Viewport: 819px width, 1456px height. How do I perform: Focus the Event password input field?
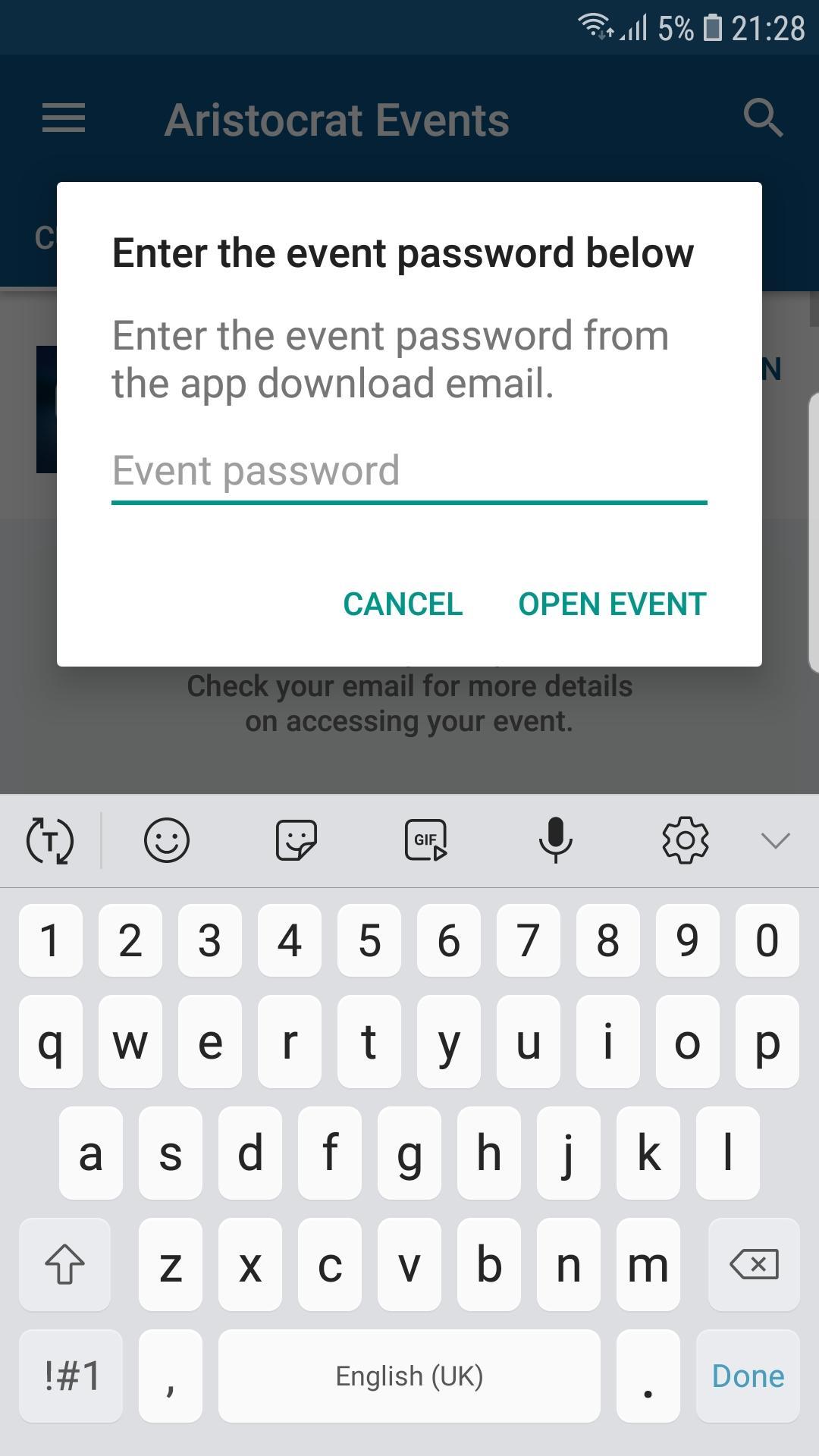[409, 470]
